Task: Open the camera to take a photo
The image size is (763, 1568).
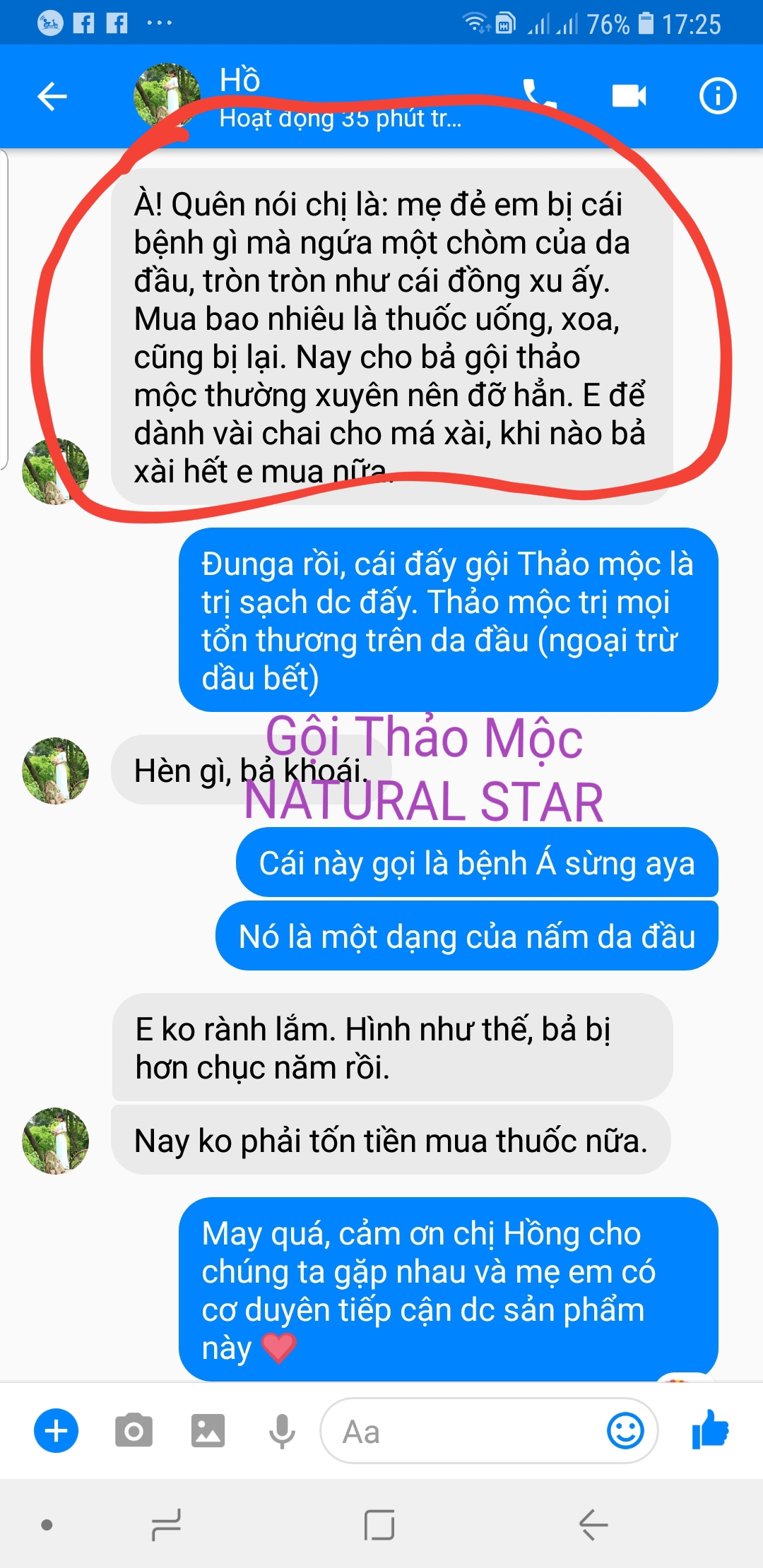Action: coord(134,1431)
